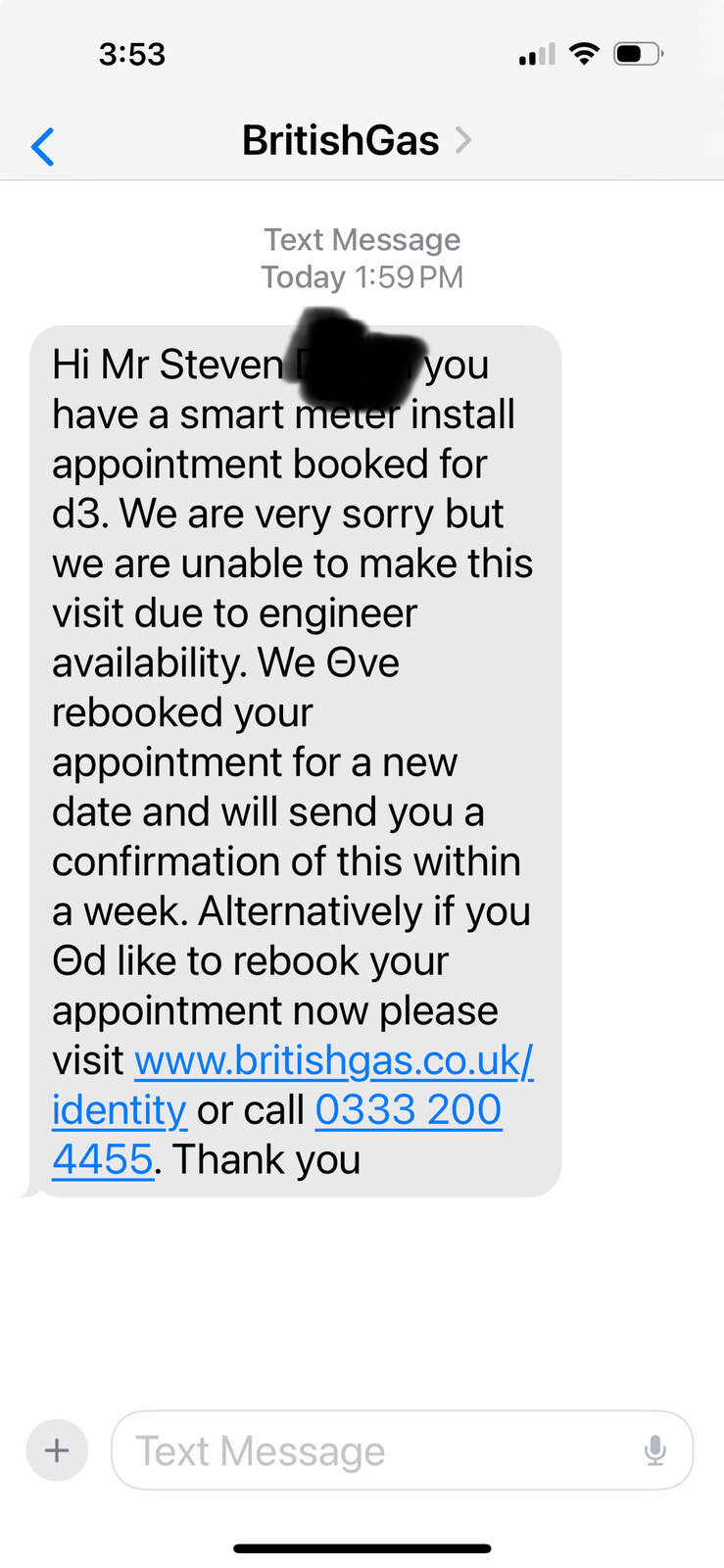724x1568 pixels.
Task: Call the 0333 200 4455 number
Action: 408,1110
